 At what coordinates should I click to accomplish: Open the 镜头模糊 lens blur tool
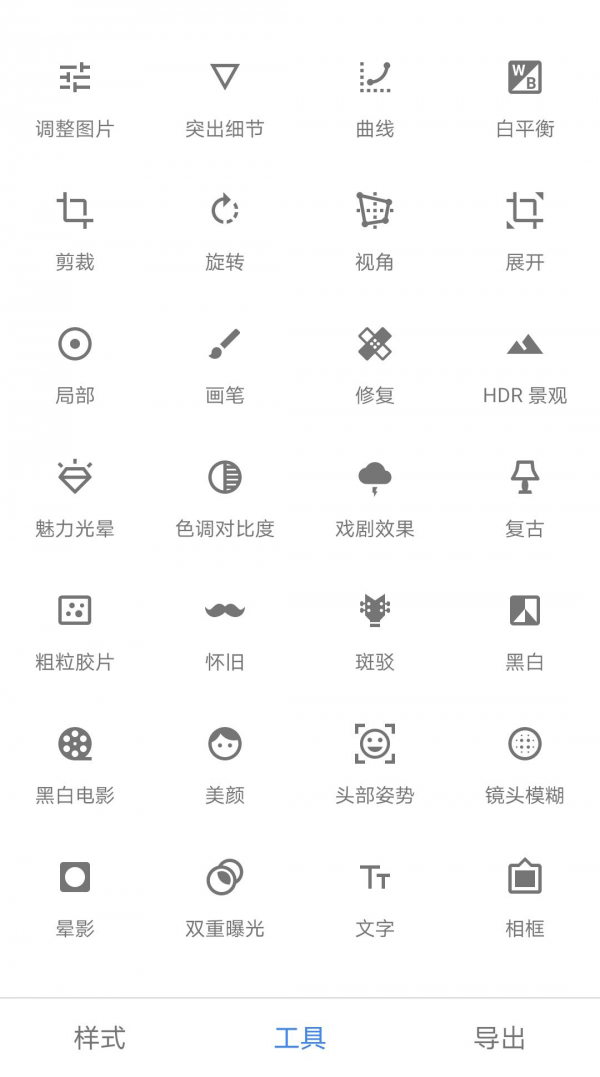click(525, 766)
